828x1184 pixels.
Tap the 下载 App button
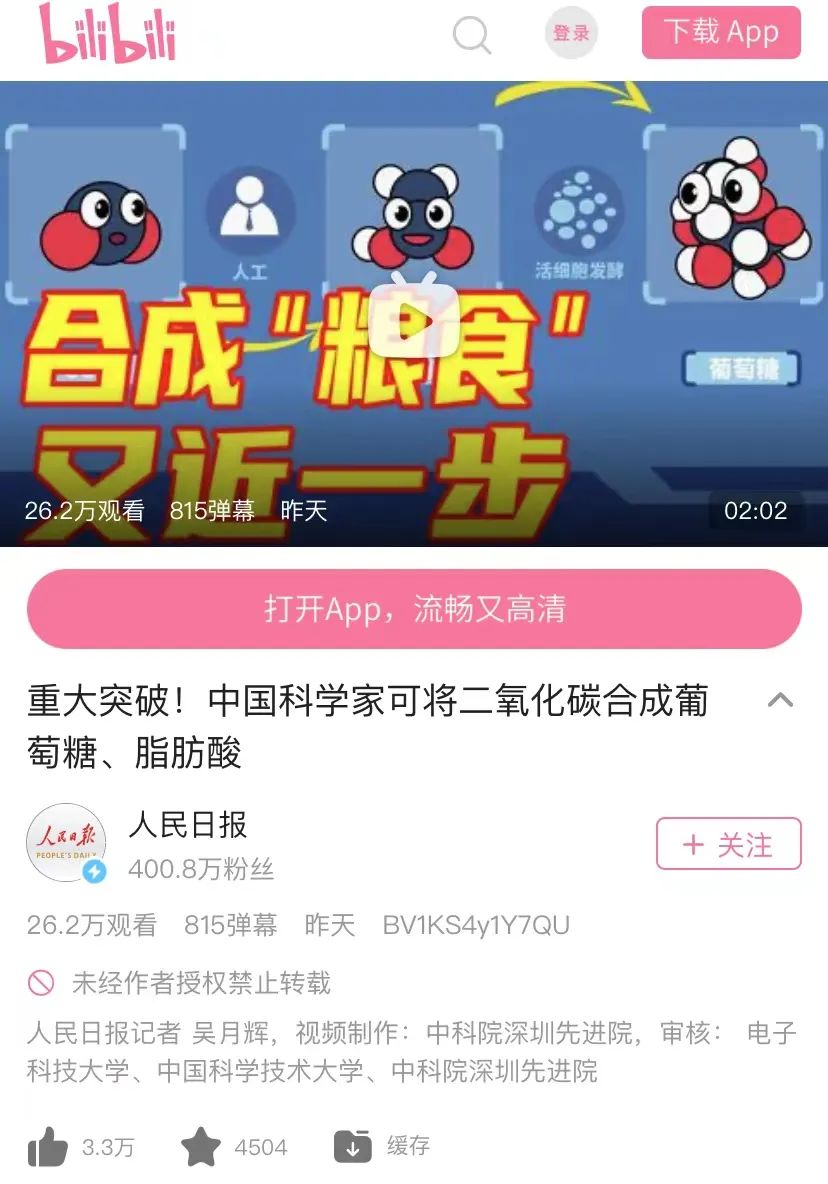[721, 33]
